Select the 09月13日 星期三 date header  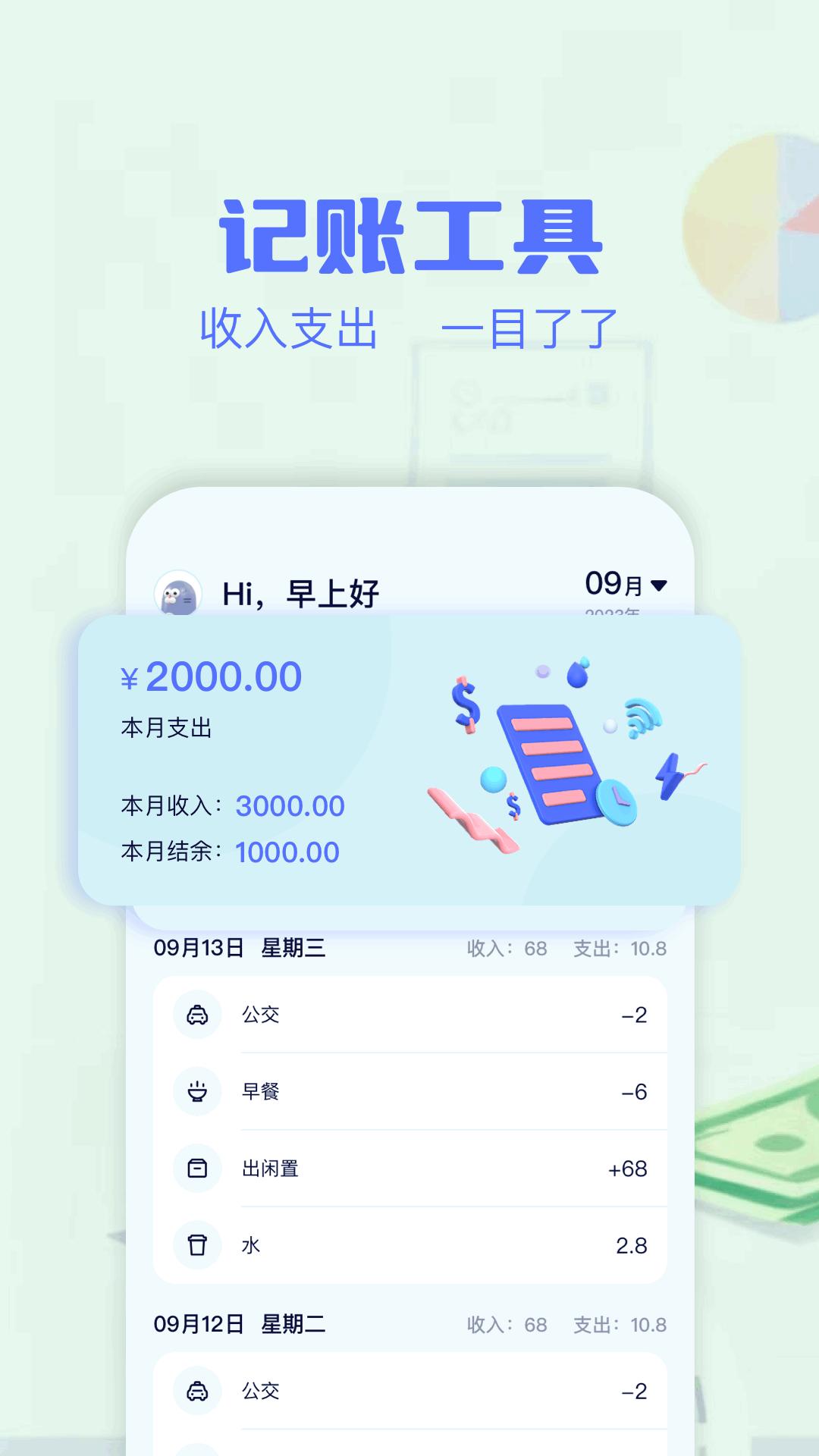239,948
